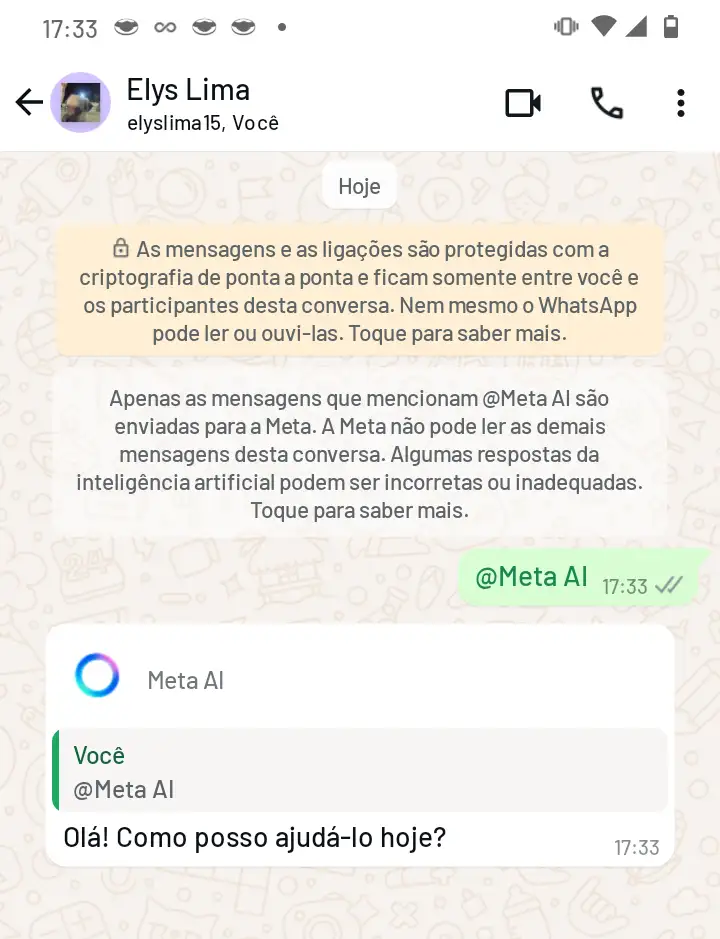Tap the Wi-Fi icon in the status bar
This screenshot has width=720, height=939.
coord(602,28)
